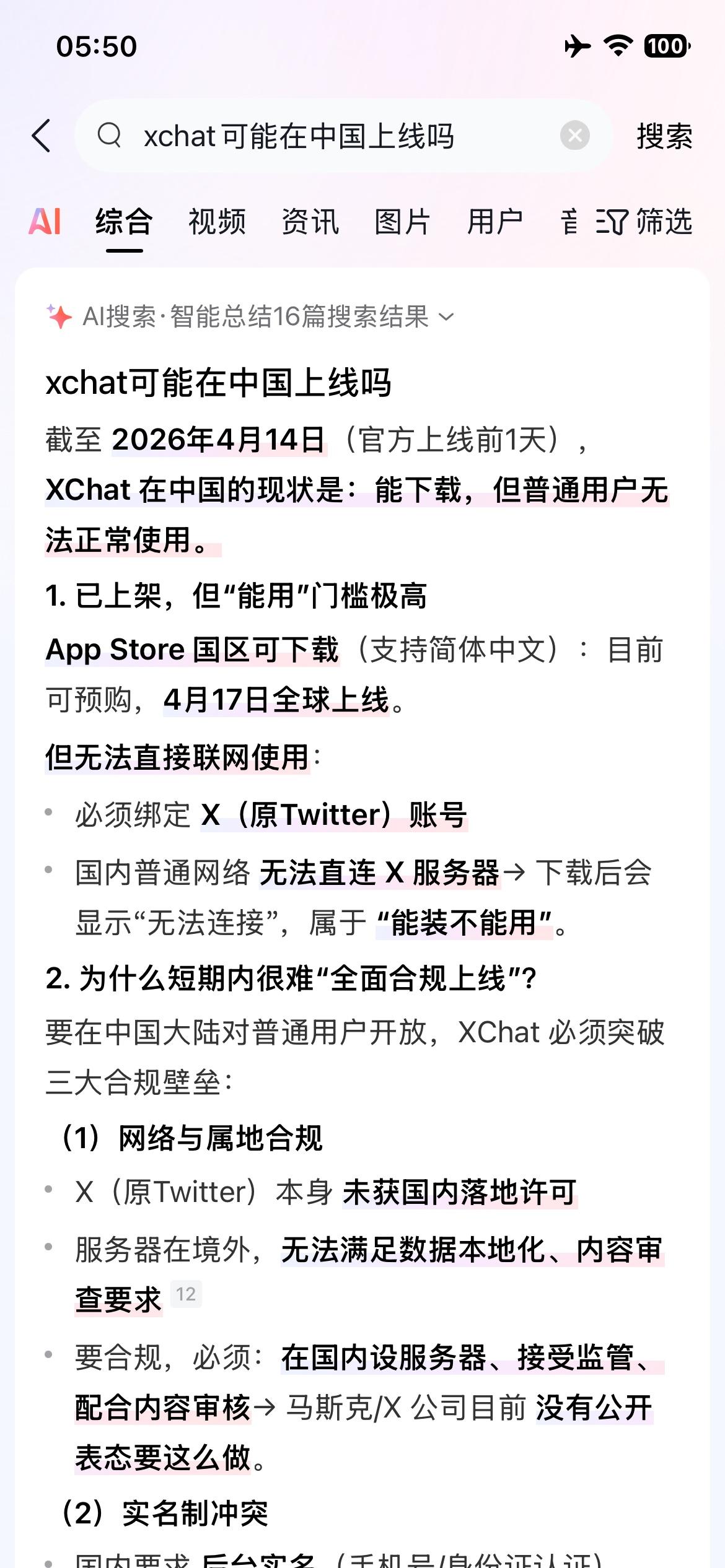
Task: Tap the airplane mode icon in status bar
Action: pyautogui.click(x=576, y=45)
